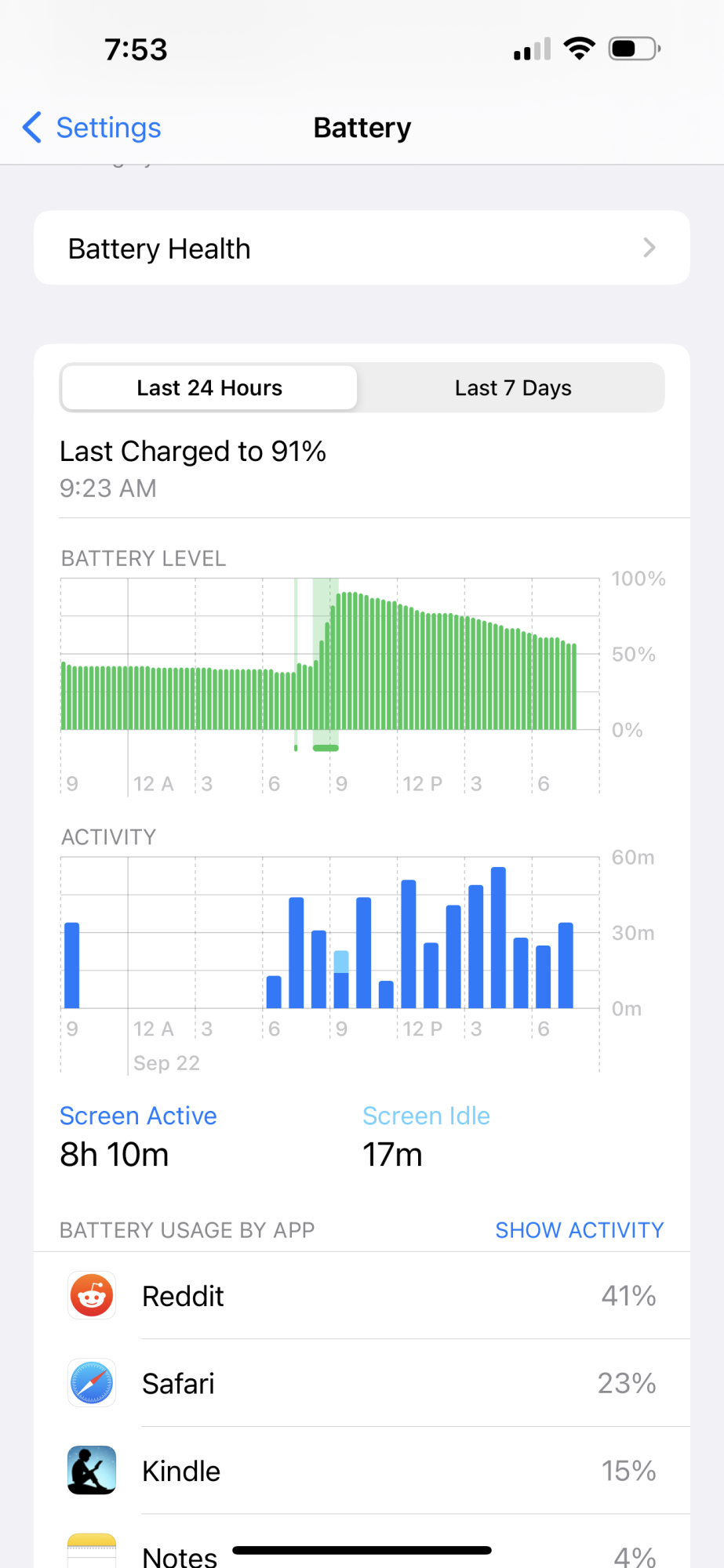
Task: Open Safari battery usage row
Action: click(x=362, y=1383)
